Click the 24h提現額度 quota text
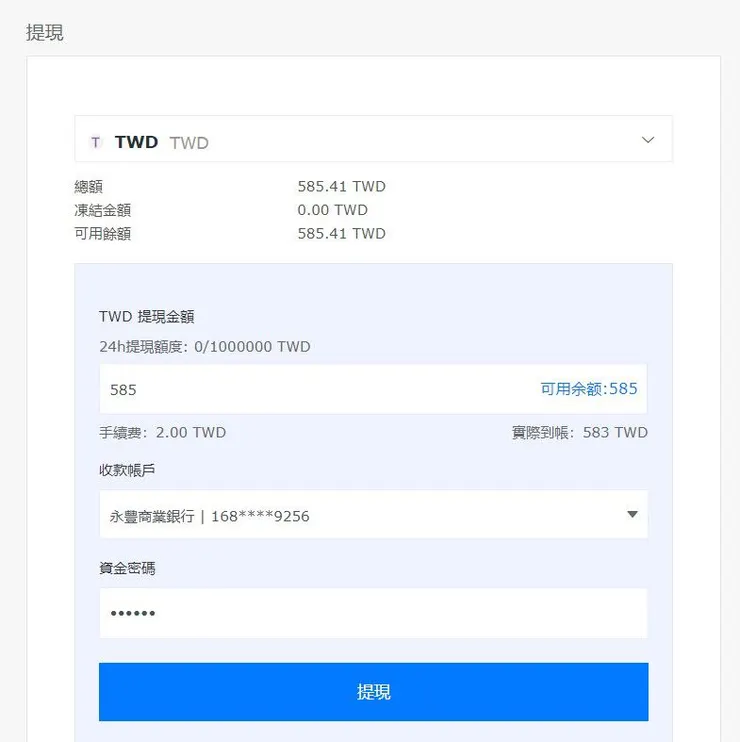This screenshot has height=742, width=740. pyautogui.click(x=206, y=346)
